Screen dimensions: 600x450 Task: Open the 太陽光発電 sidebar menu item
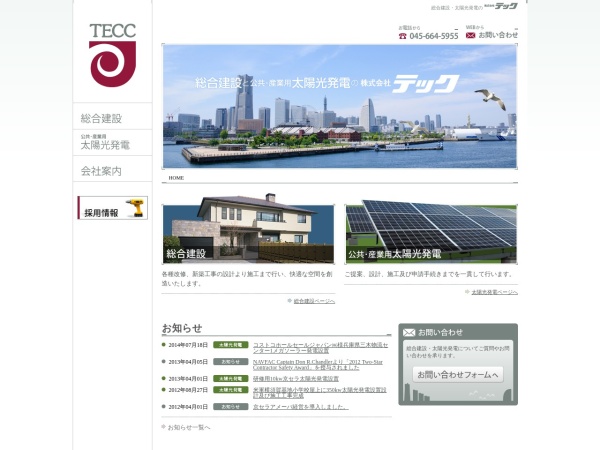(106, 145)
